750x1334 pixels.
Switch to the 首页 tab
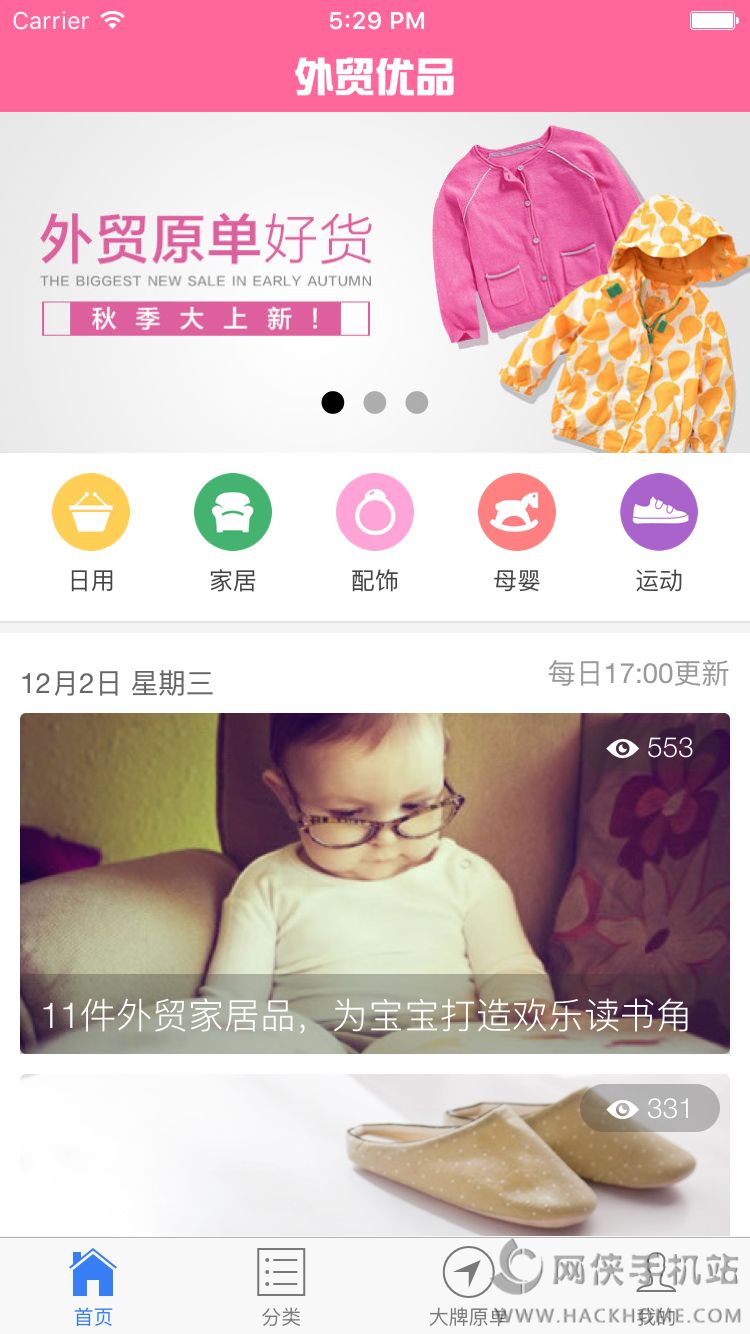[93, 1288]
